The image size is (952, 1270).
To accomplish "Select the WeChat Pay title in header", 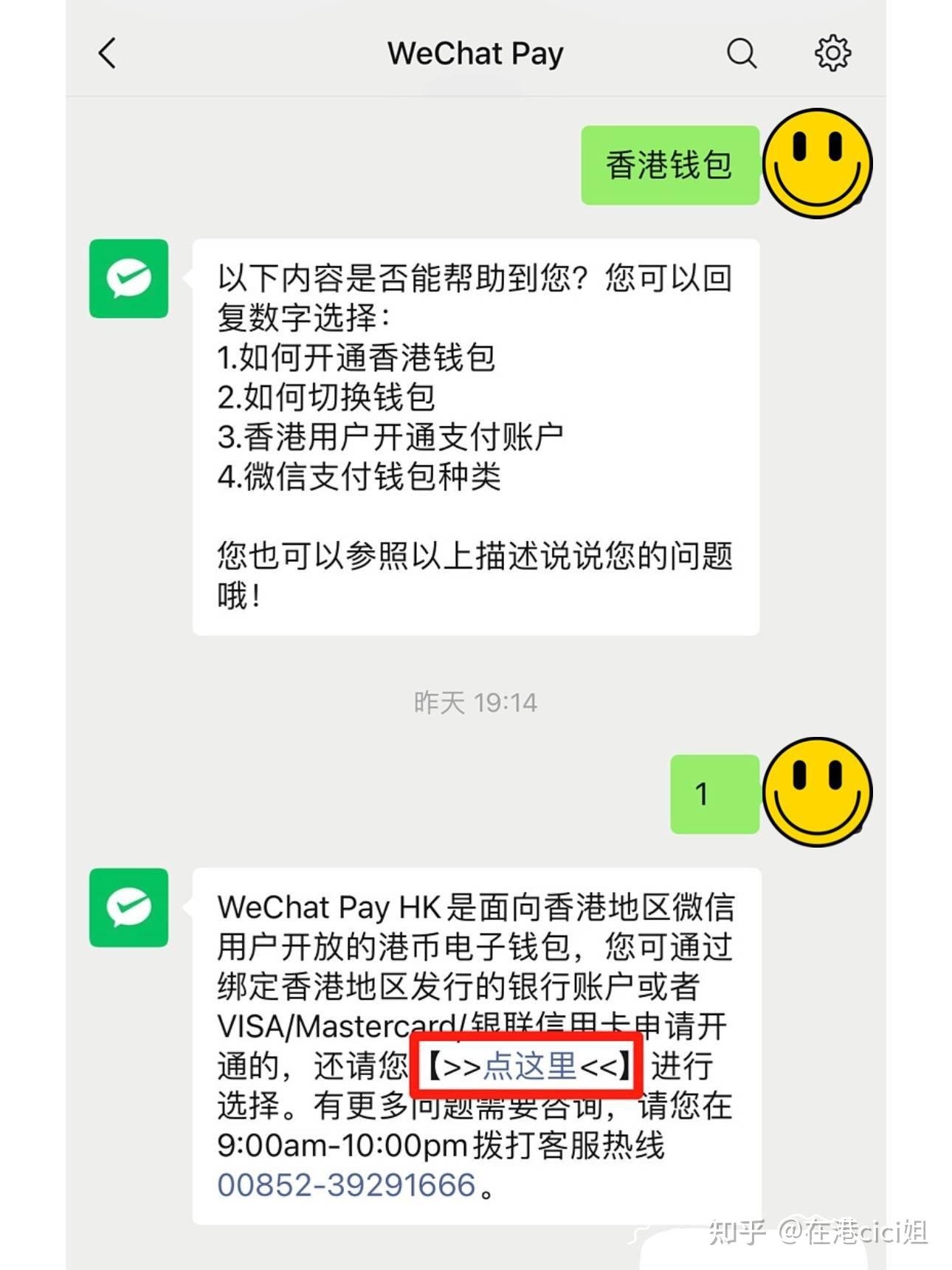I will point(475,52).
